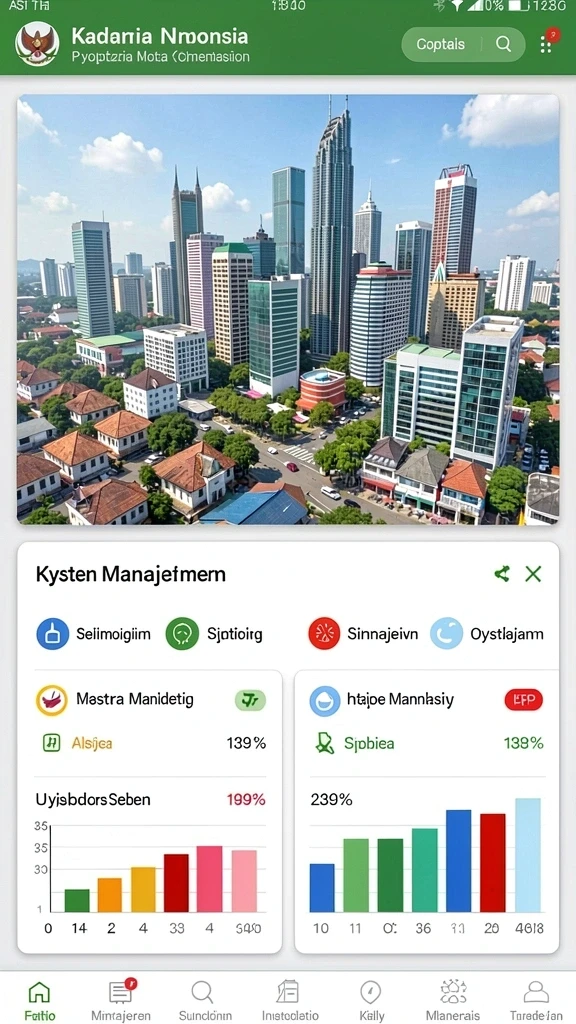576x1024 pixels.
Task: Go to the Taredeian profile tab
Action: 536,999
